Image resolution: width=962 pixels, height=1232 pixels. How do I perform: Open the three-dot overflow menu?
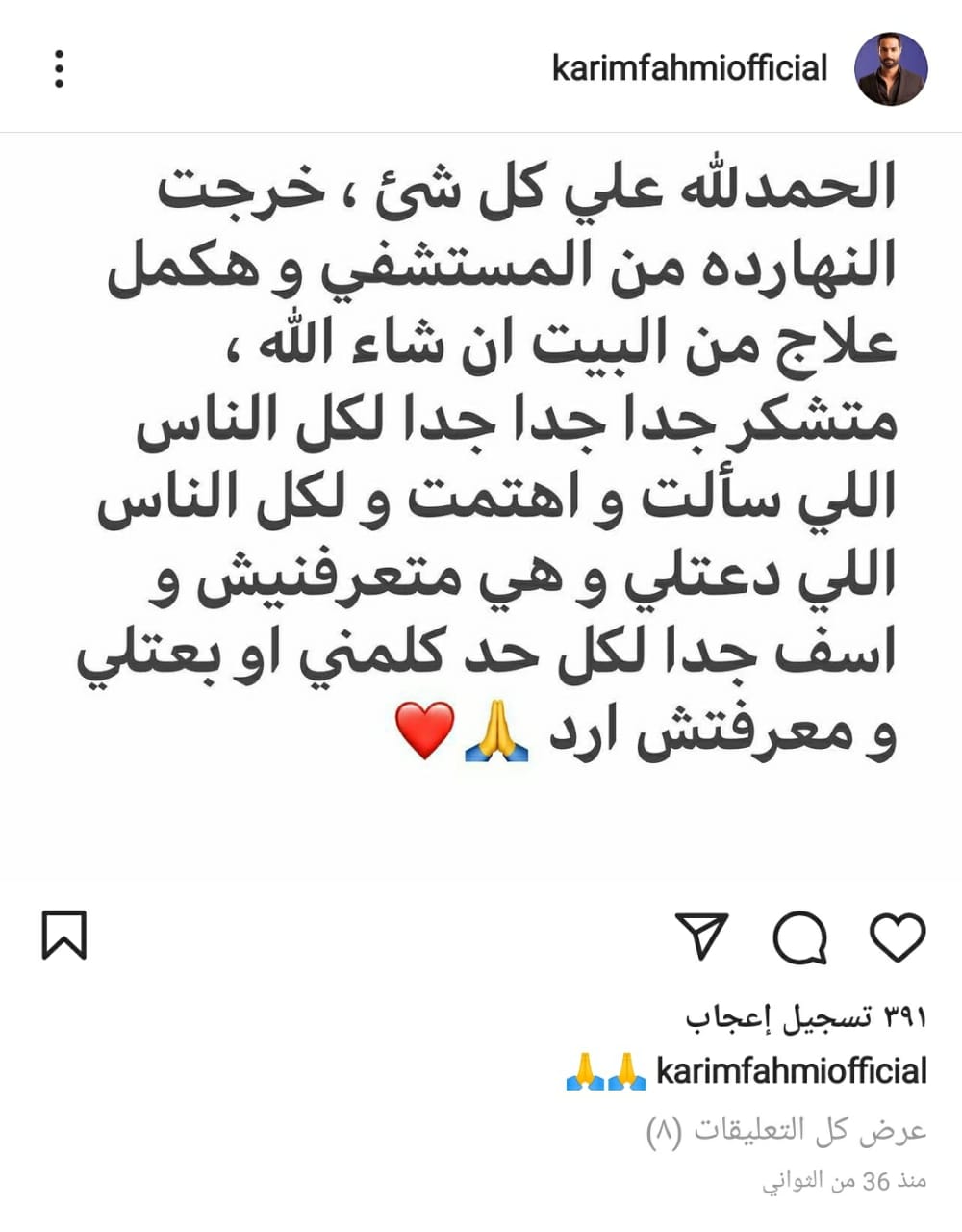point(60,68)
